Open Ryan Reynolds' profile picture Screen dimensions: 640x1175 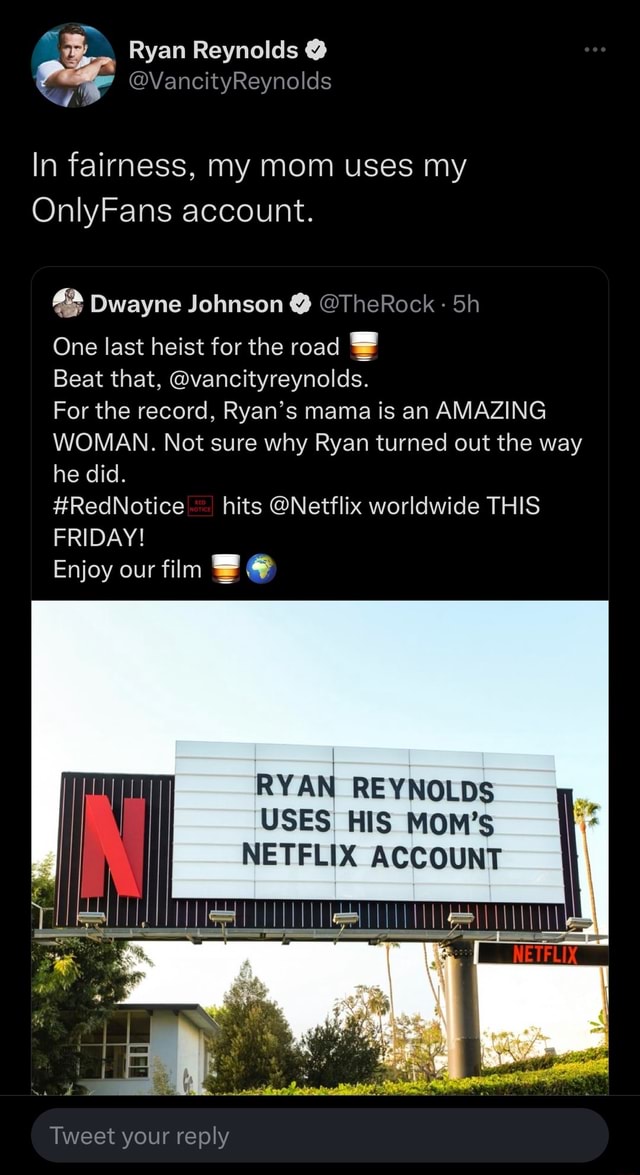tap(73, 65)
